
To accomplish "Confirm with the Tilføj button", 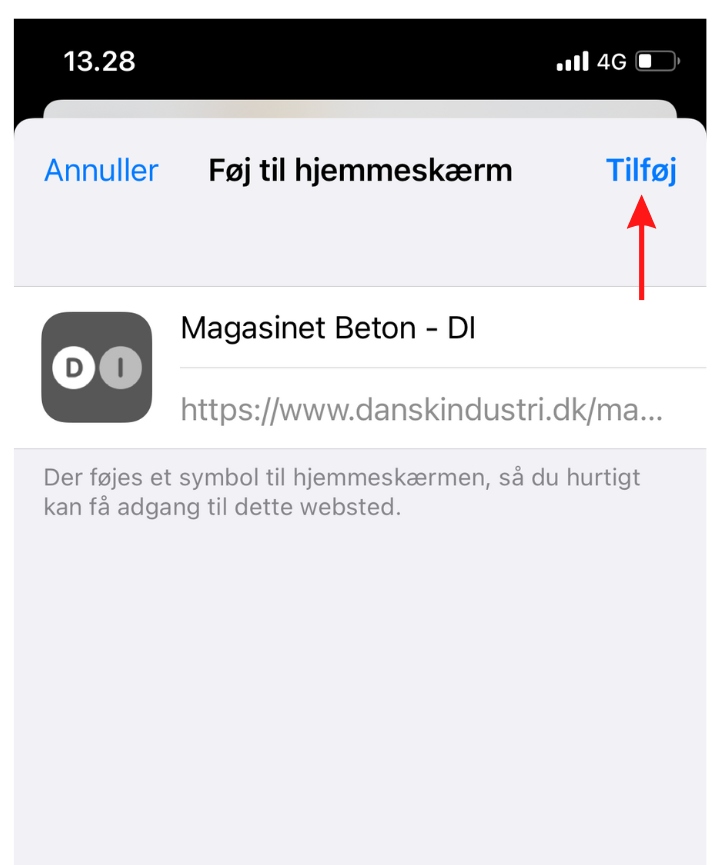I will (x=641, y=171).
